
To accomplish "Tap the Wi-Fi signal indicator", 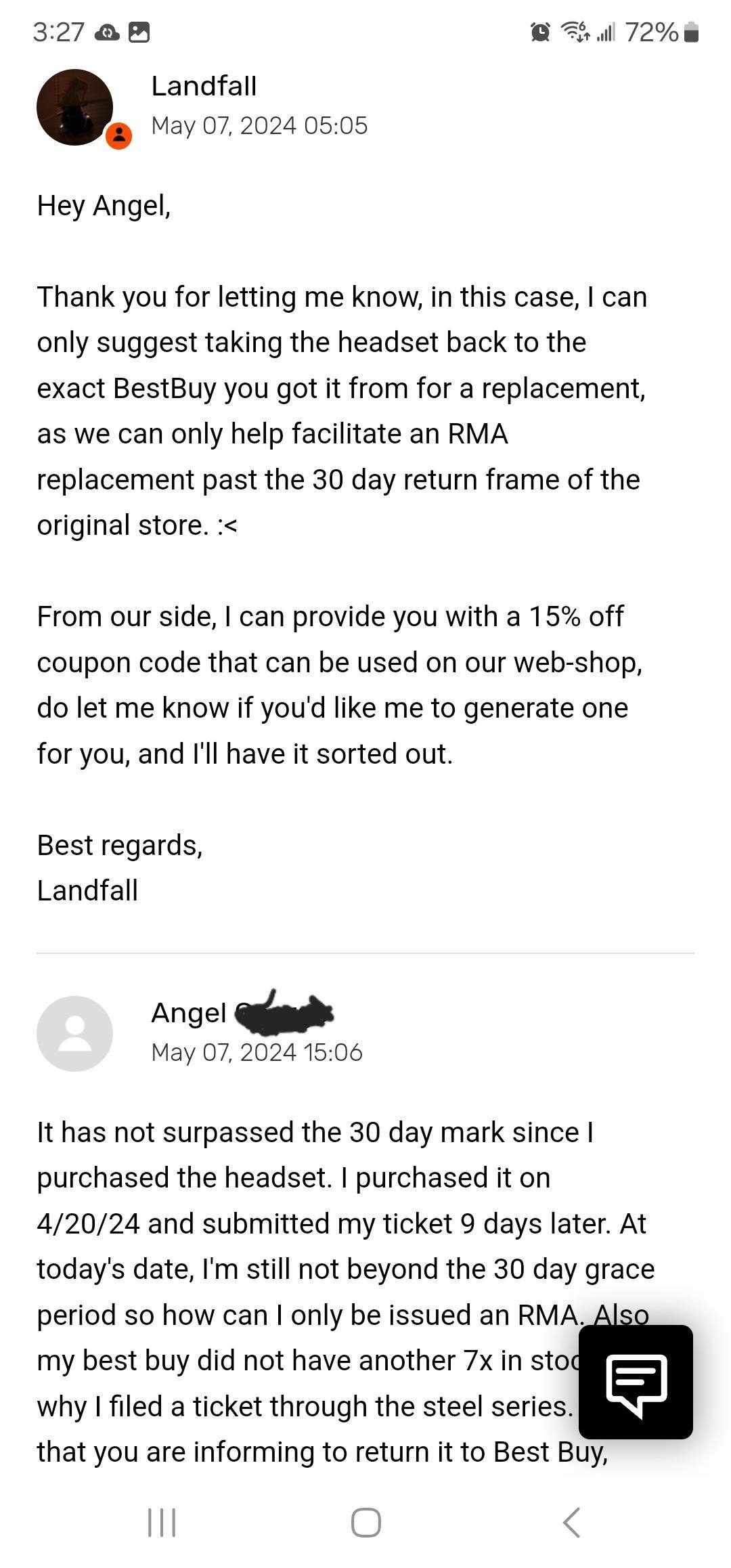I will [575, 32].
